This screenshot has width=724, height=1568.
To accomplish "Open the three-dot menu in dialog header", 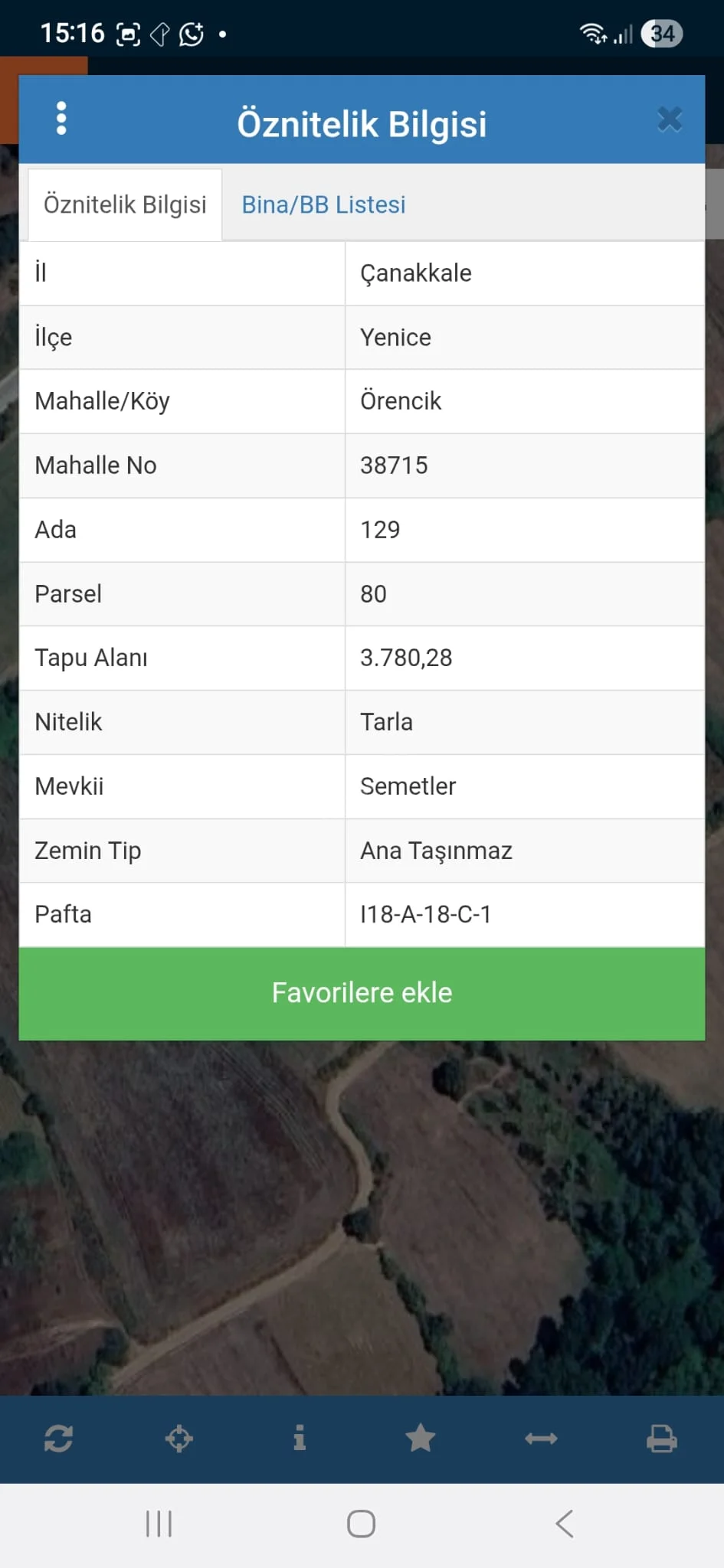I will click(62, 119).
